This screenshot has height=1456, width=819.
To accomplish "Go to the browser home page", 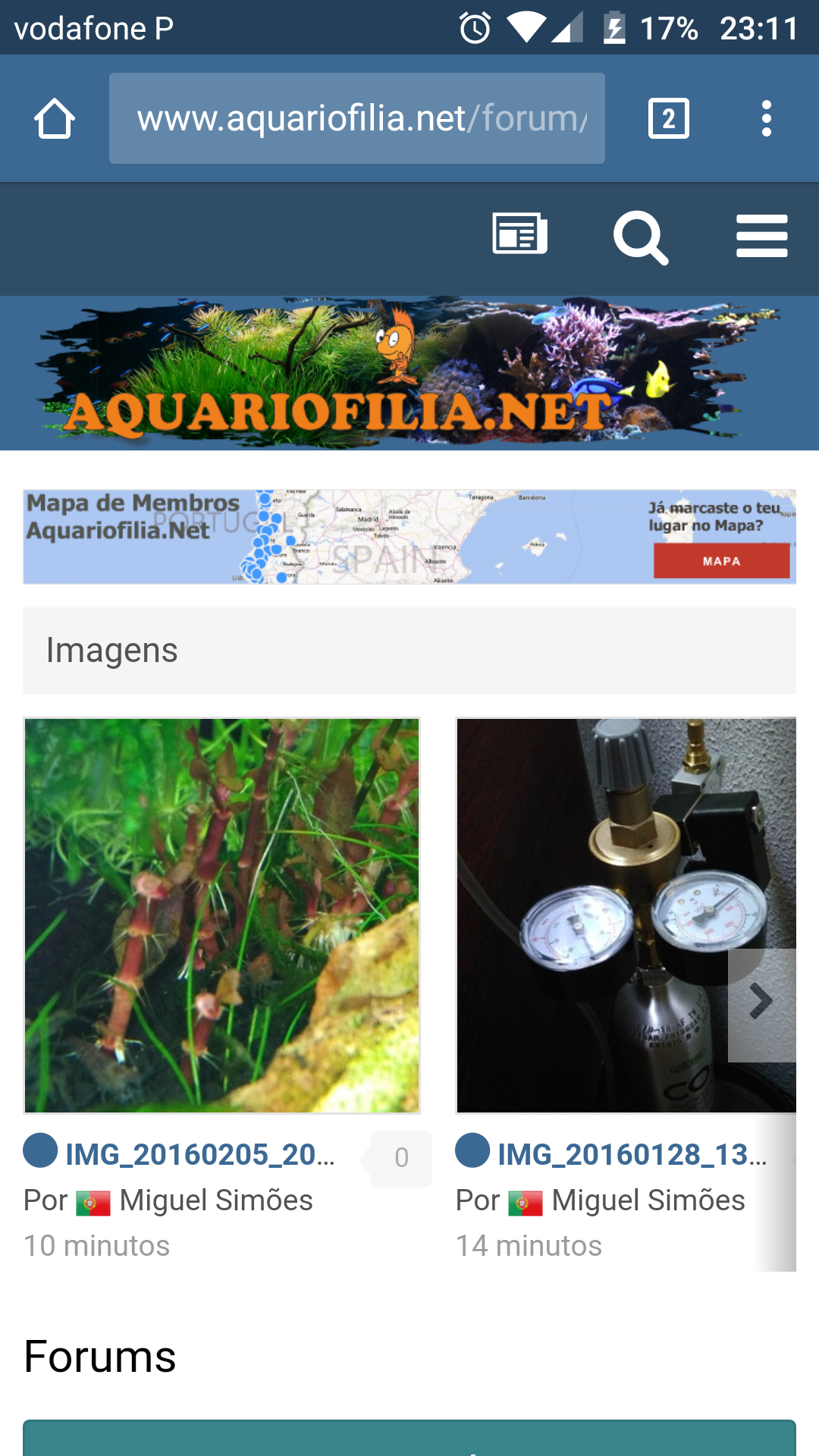I will coord(55,119).
